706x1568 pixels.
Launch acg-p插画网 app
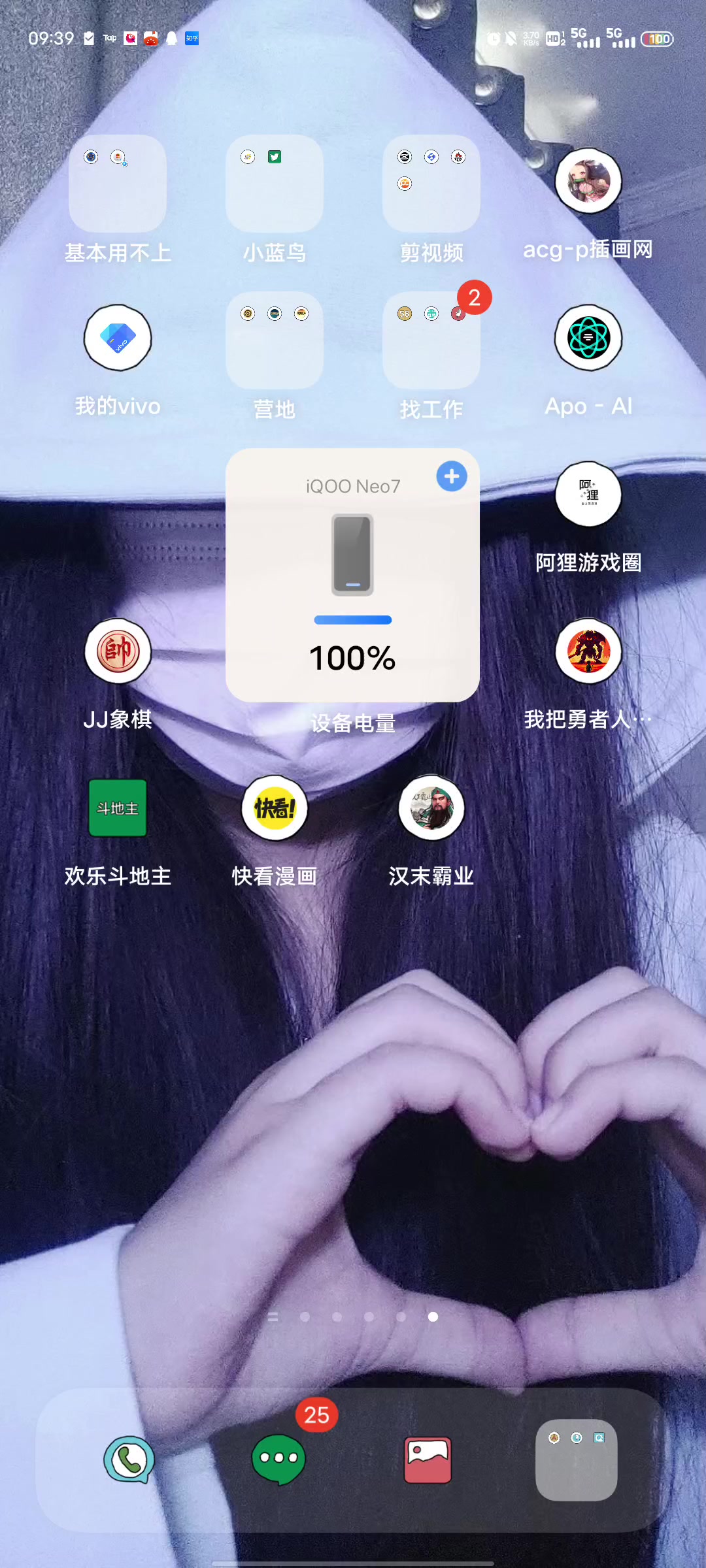click(588, 181)
